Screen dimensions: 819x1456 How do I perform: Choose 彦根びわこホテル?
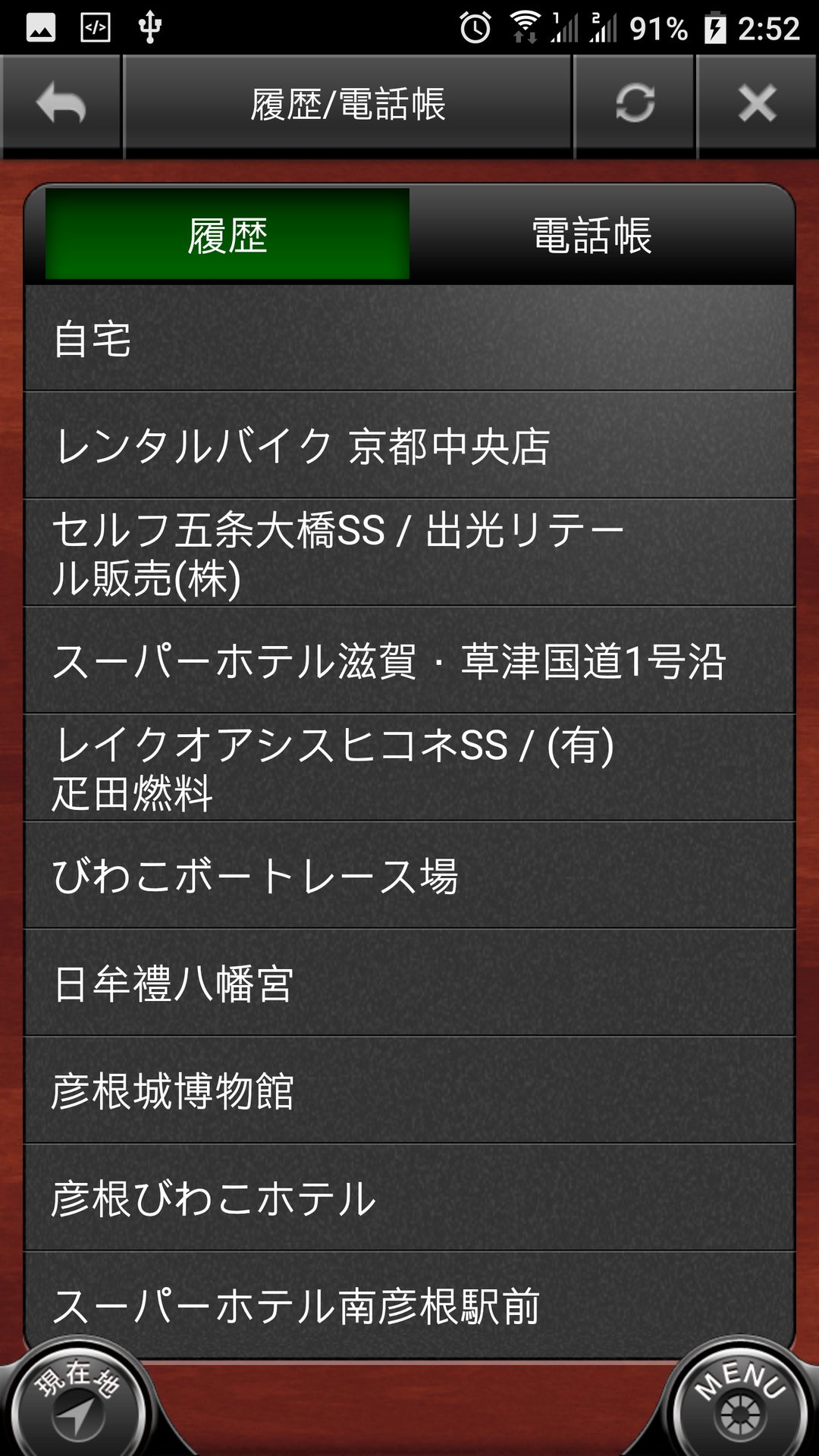tap(409, 1198)
